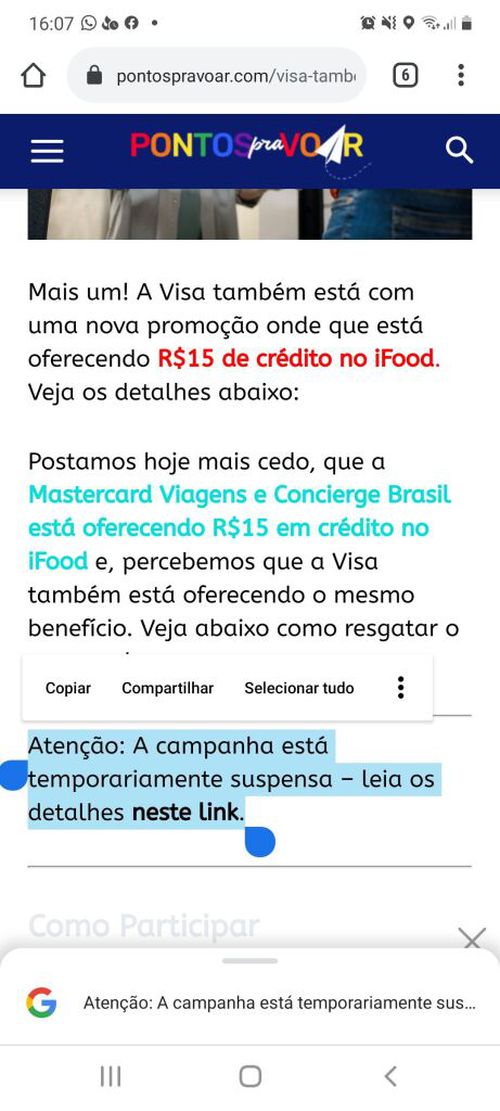Open more options in the selection toolbar
500x1111 pixels.
(401, 687)
